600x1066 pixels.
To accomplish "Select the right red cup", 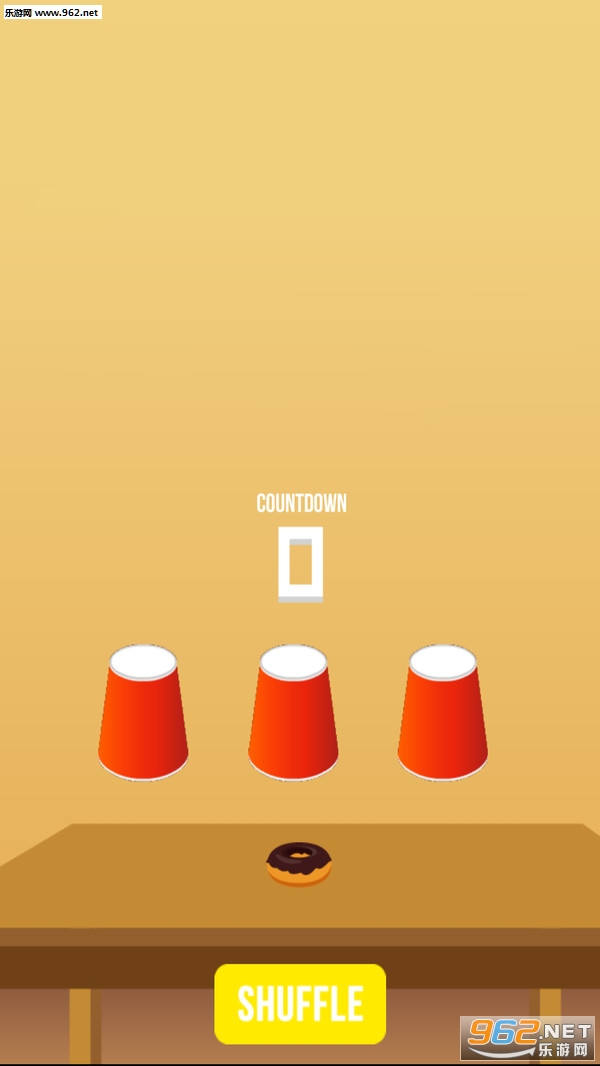I will pos(443,715).
